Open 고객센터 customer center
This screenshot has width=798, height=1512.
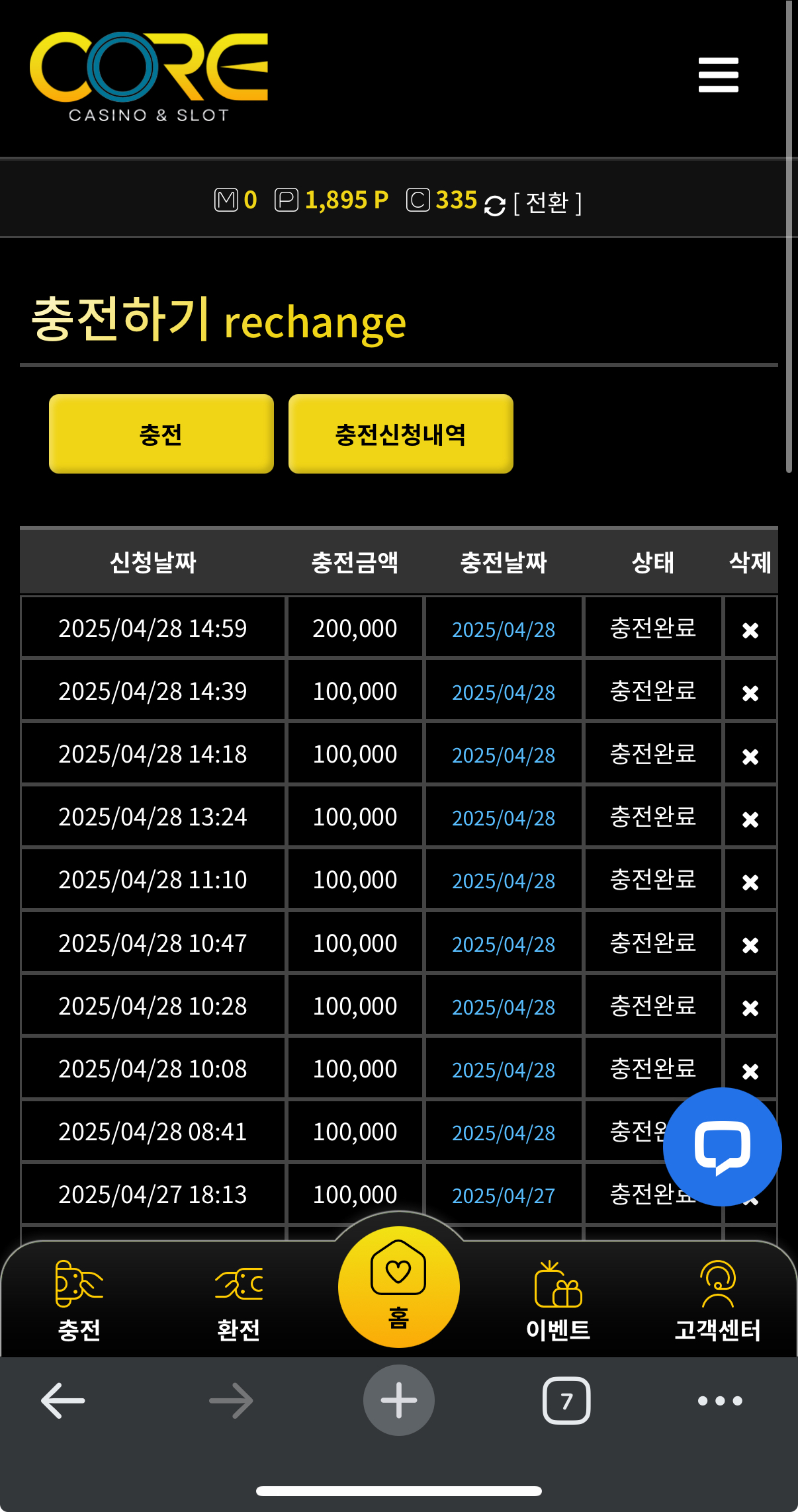(718, 1301)
